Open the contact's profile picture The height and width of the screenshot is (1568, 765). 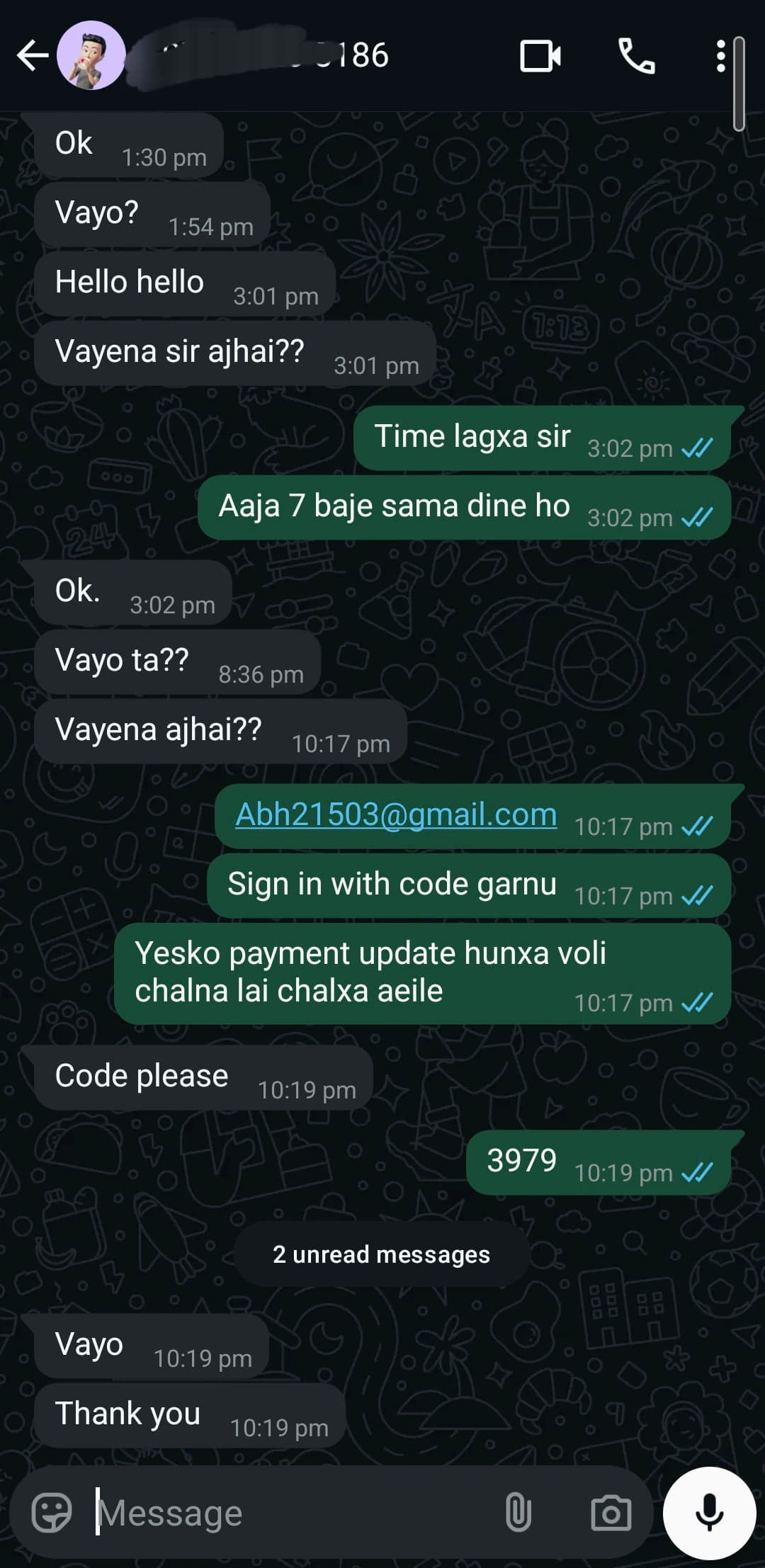(91, 56)
